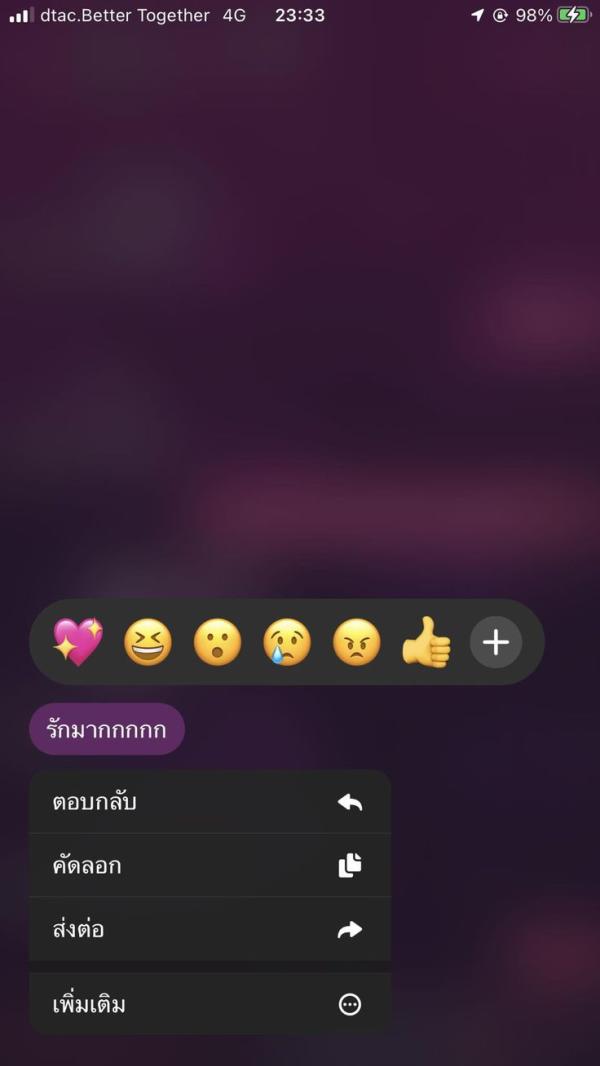Open more emoji reactions with plus button
Screen dimensions: 600x1066
496,642
